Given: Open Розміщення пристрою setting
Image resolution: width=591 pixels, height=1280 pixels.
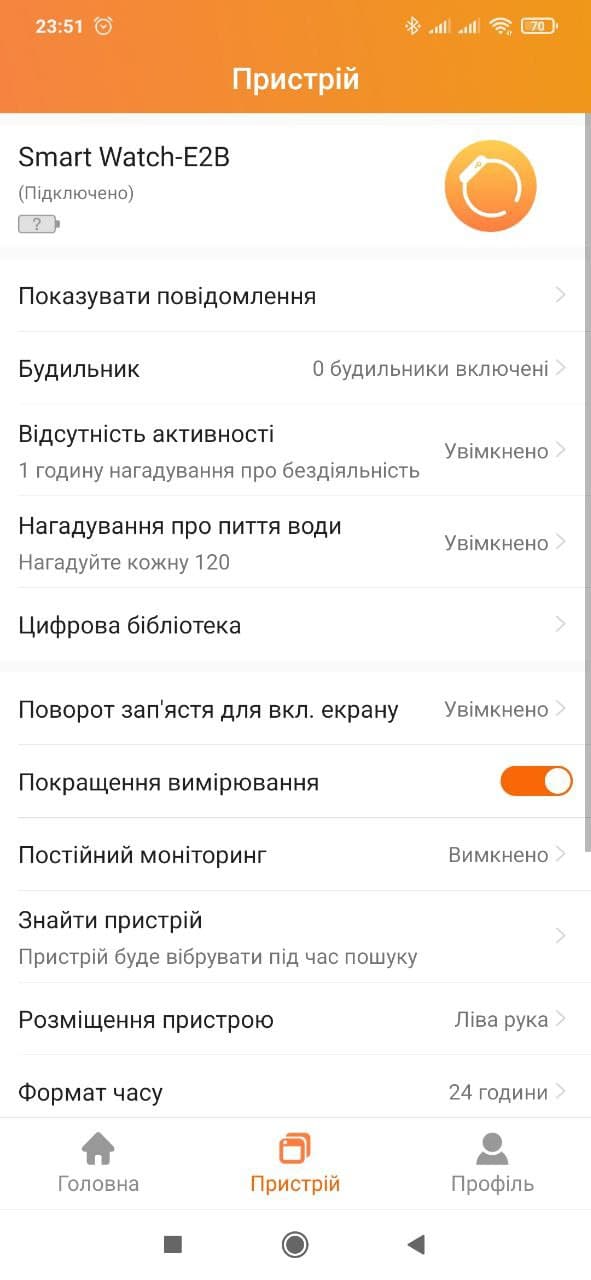Looking at the screenshot, I should (295, 1019).
